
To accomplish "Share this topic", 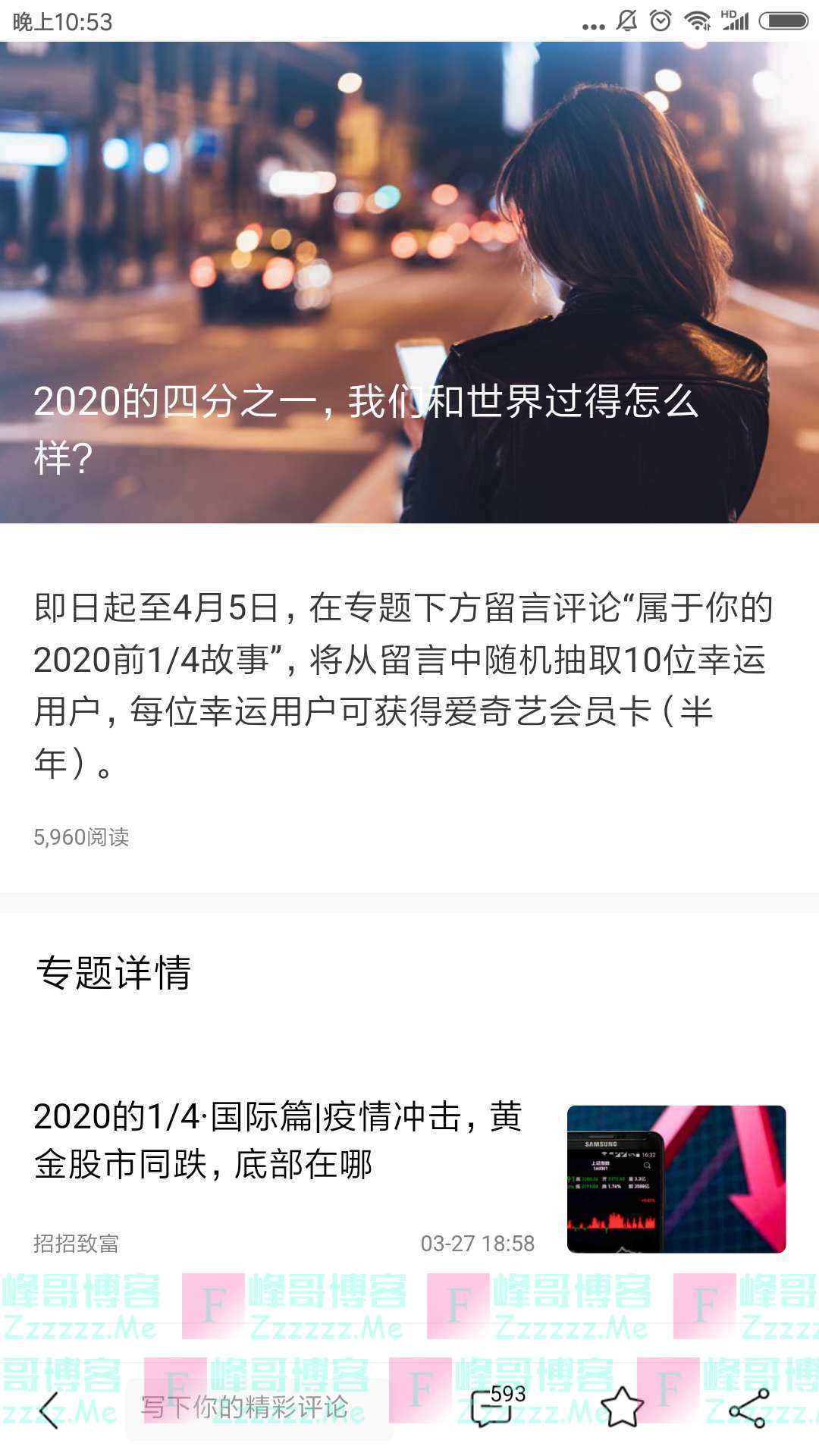I will click(748, 1408).
